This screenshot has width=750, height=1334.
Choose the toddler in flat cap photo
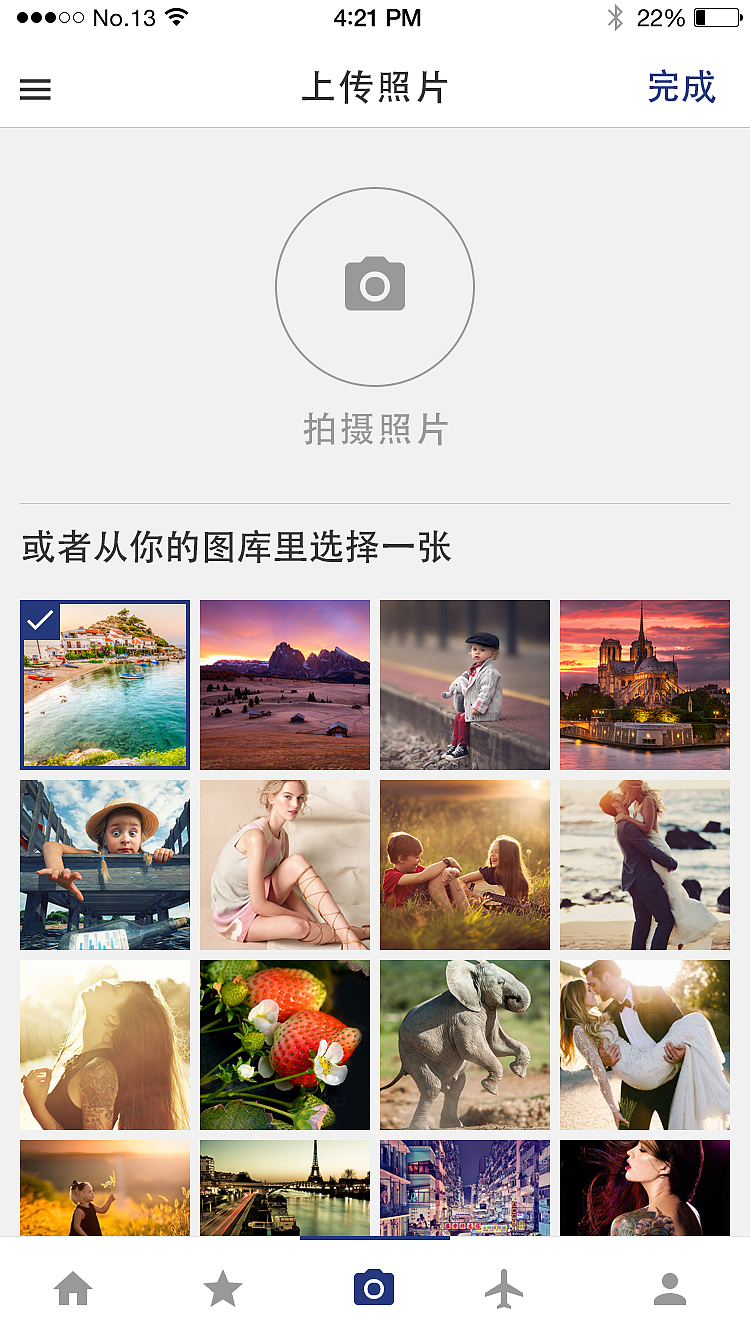(x=465, y=685)
